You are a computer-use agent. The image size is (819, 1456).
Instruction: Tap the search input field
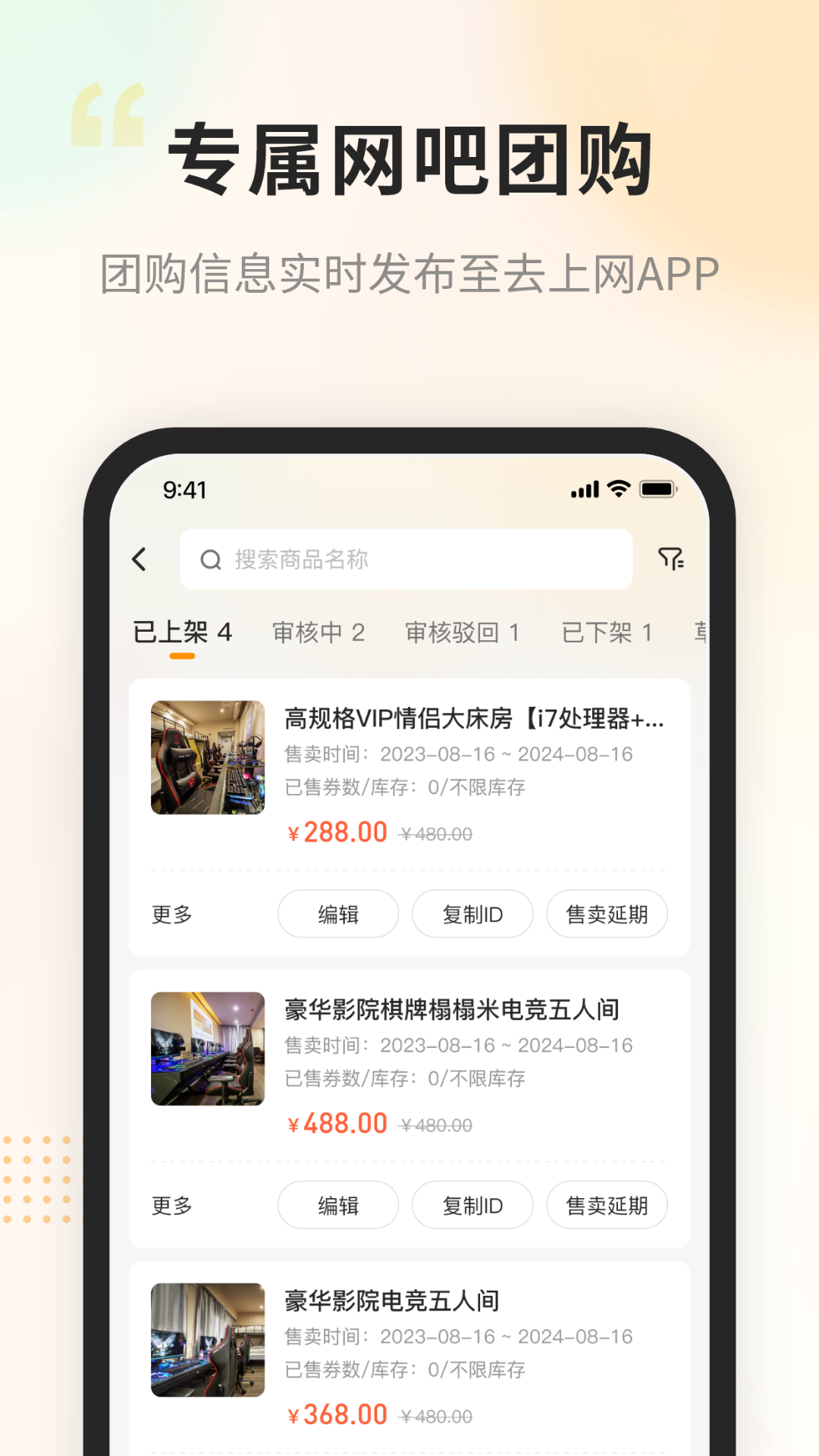[x=405, y=559]
